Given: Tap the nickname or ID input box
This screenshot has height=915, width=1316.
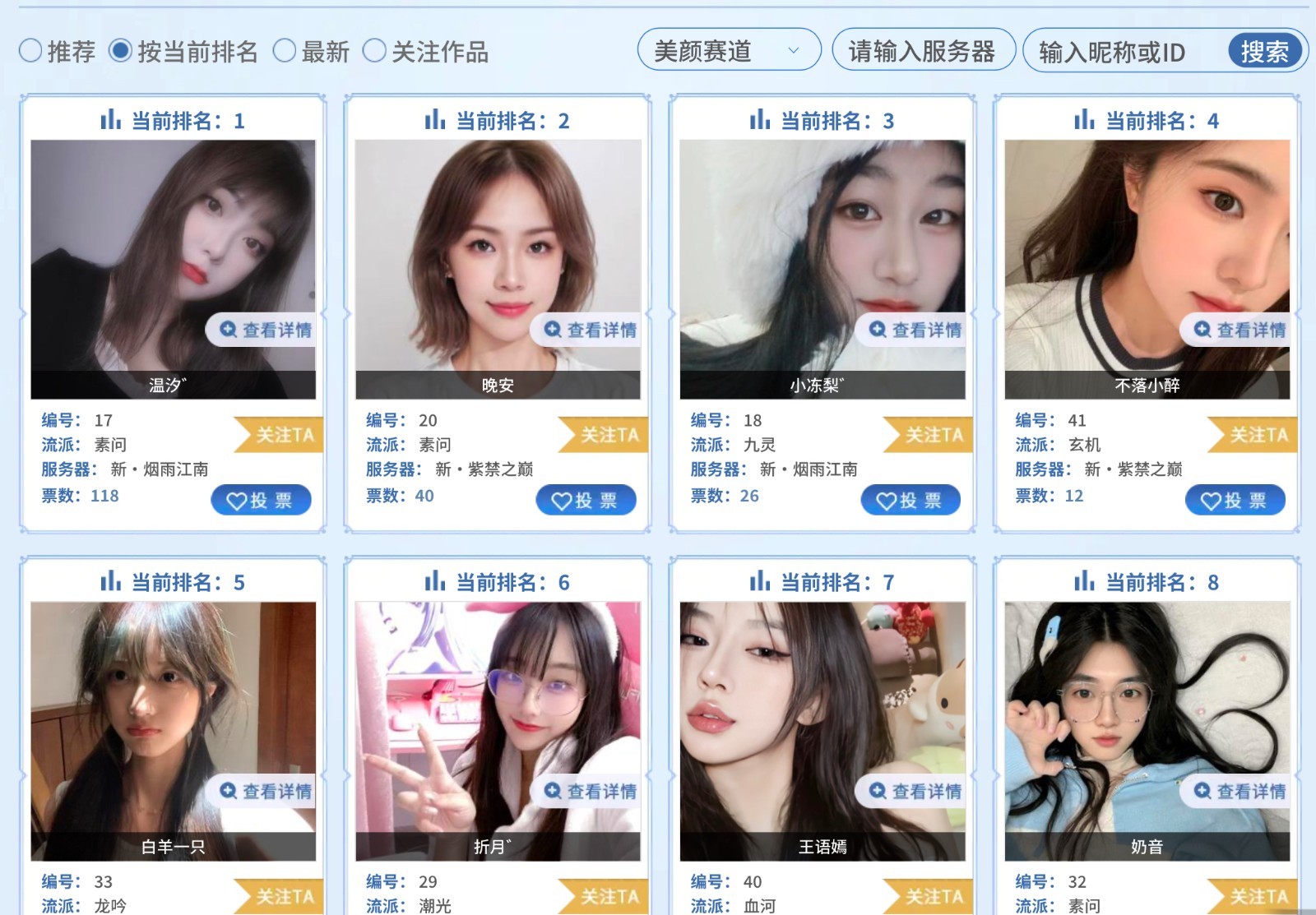Looking at the screenshot, I should (1124, 52).
